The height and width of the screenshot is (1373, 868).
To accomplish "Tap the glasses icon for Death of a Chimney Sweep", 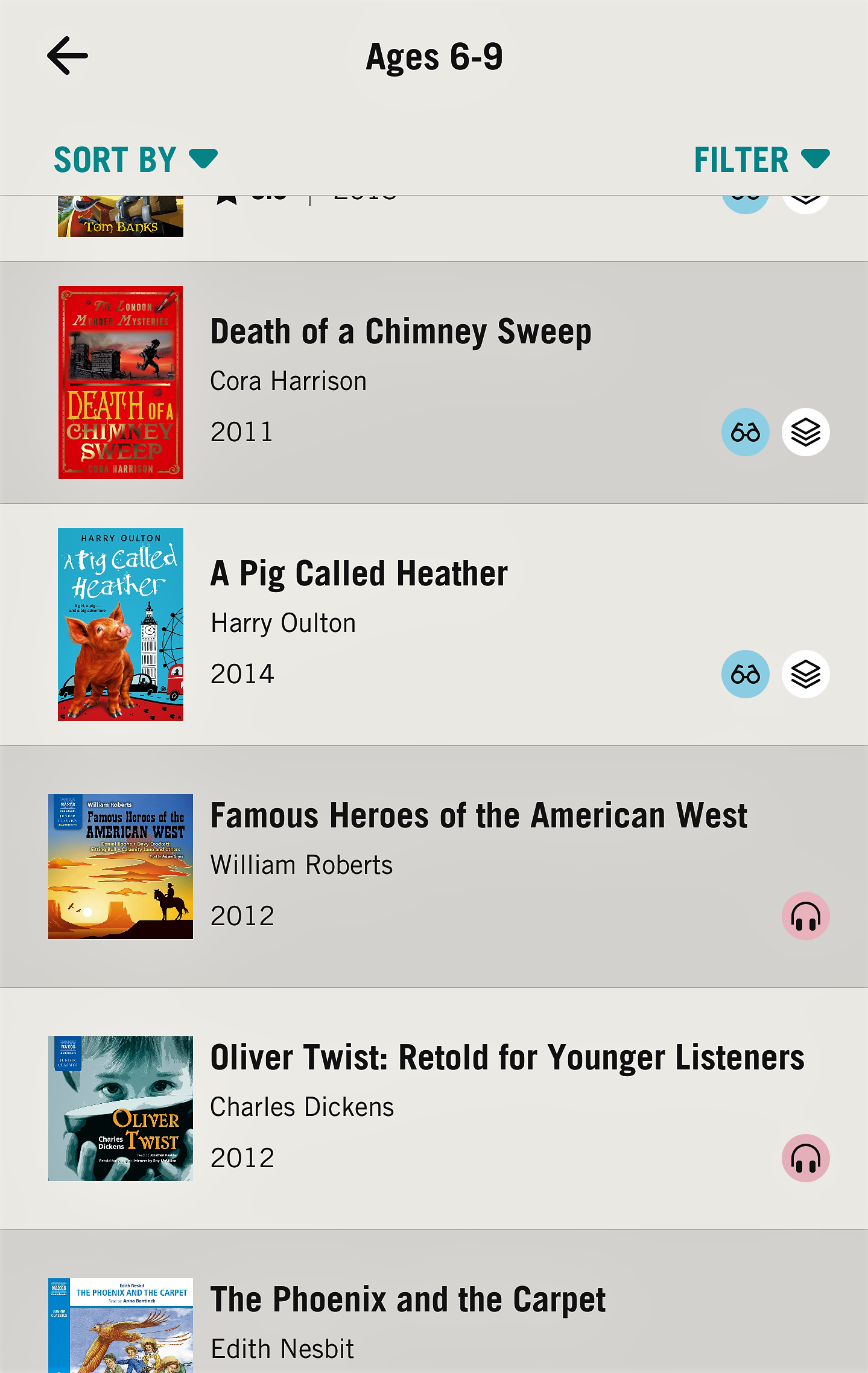I will 745,432.
